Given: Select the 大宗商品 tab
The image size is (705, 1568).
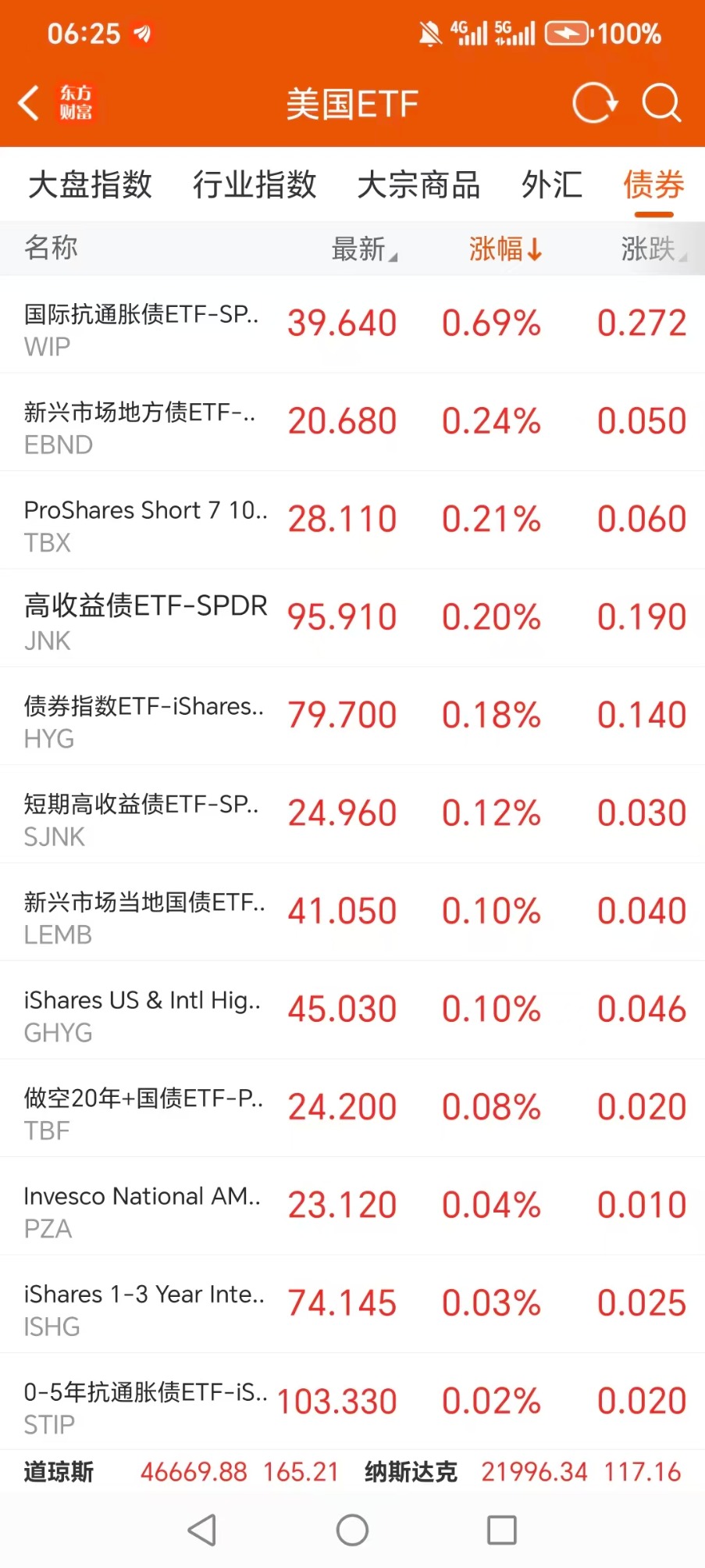Looking at the screenshot, I should coord(418,185).
